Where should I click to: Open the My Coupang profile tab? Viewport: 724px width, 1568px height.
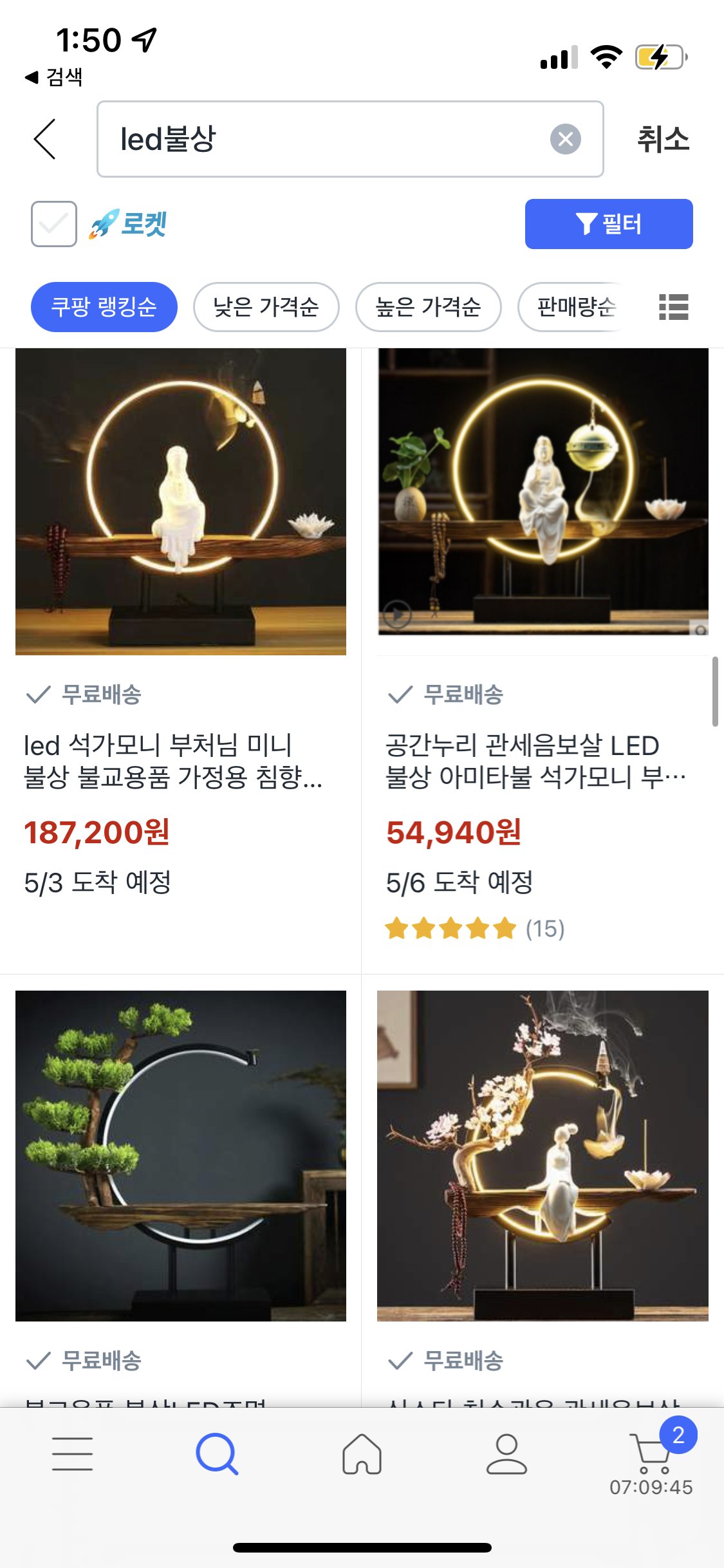(506, 1453)
